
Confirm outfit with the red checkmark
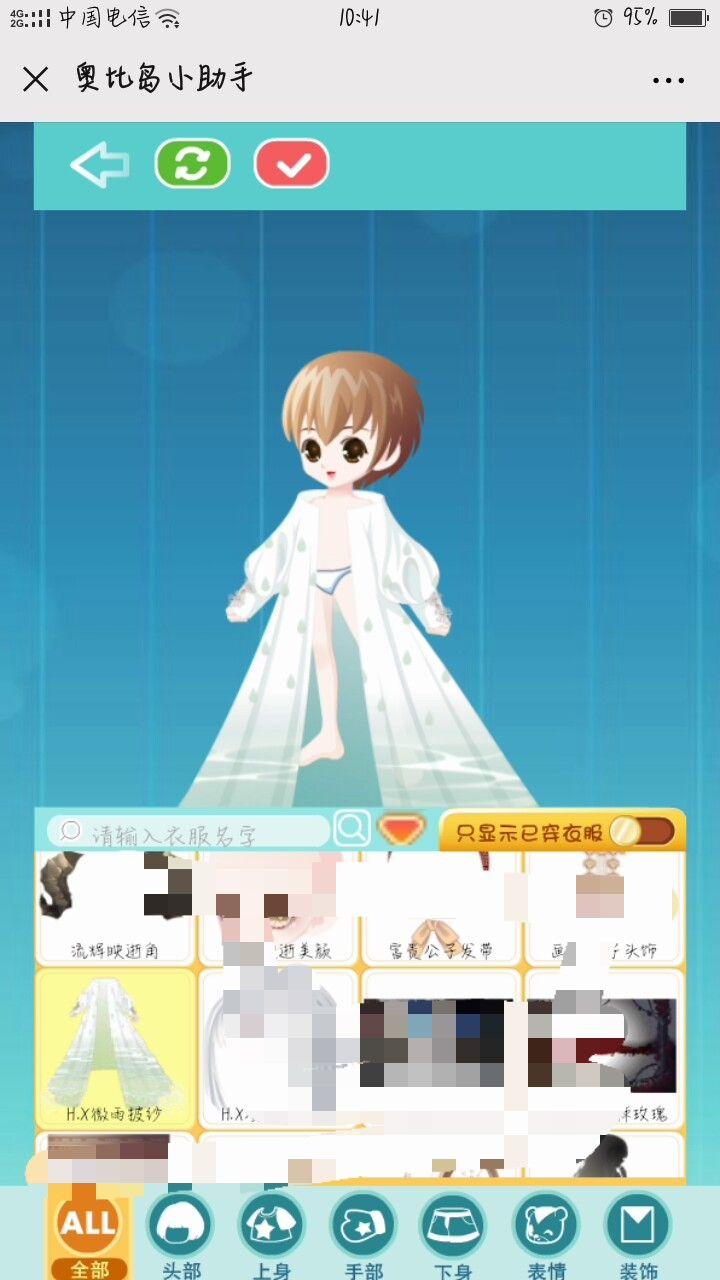[x=291, y=164]
